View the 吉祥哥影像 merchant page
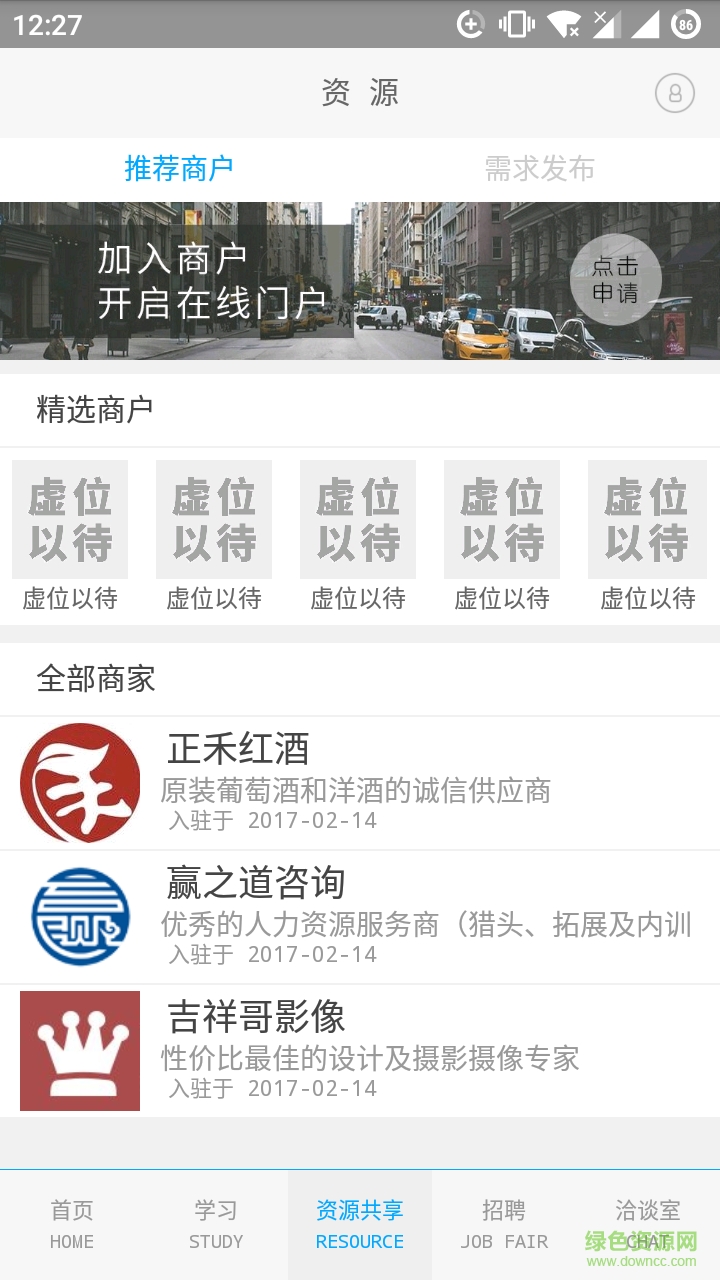Image resolution: width=720 pixels, height=1280 pixels. [360, 1051]
